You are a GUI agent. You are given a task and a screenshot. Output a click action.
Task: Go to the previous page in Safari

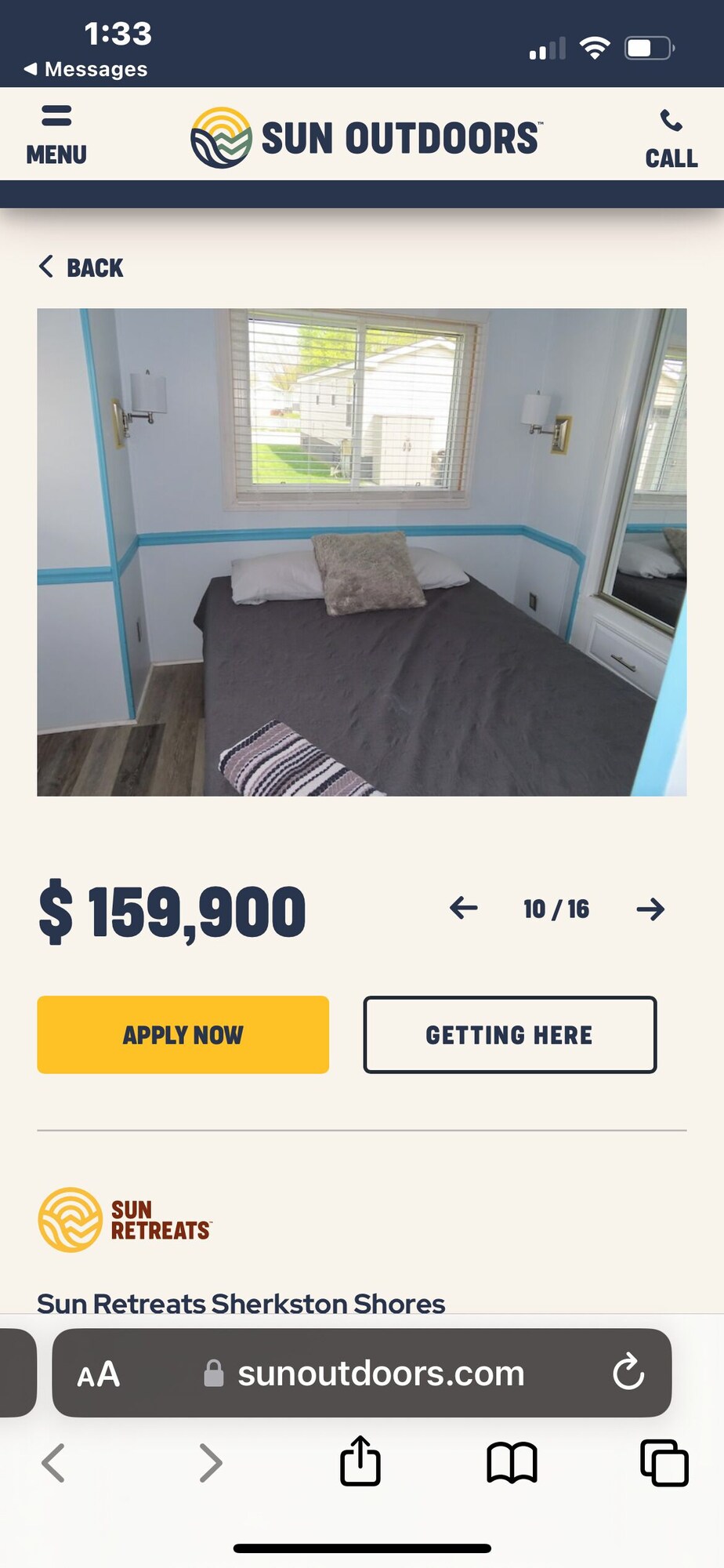point(53,1463)
